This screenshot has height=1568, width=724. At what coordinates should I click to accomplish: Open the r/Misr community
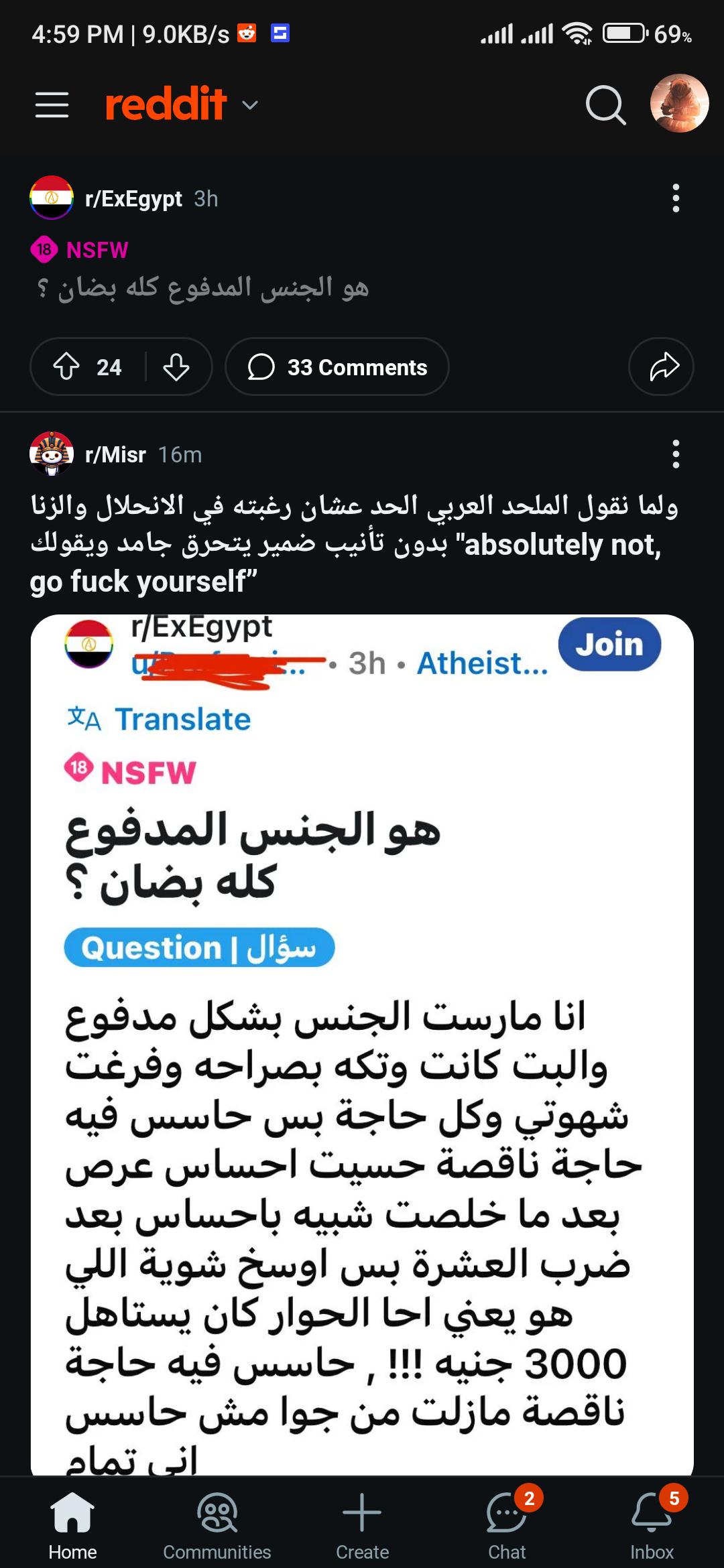tap(115, 455)
